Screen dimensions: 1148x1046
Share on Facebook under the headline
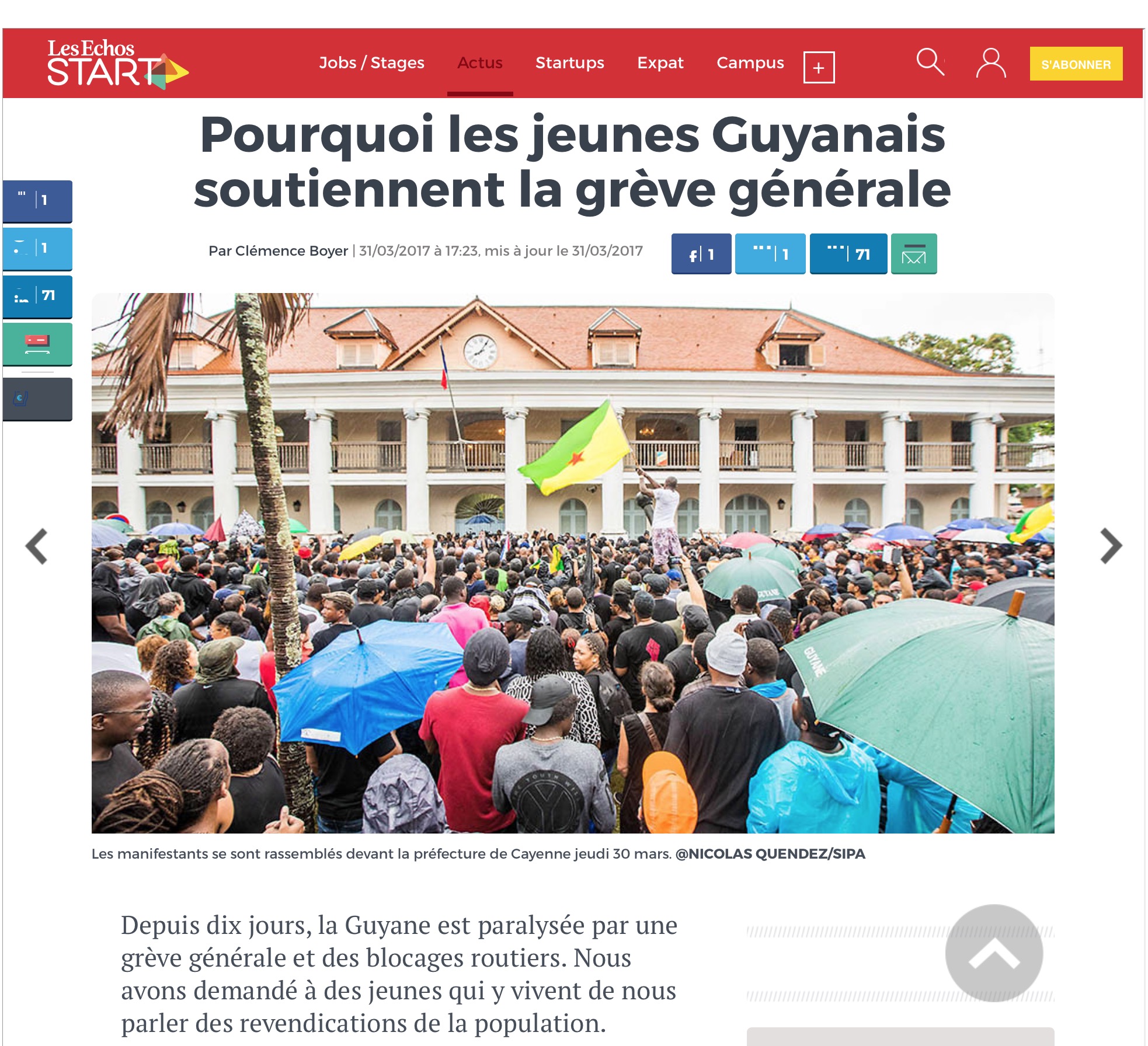pyautogui.click(x=701, y=254)
